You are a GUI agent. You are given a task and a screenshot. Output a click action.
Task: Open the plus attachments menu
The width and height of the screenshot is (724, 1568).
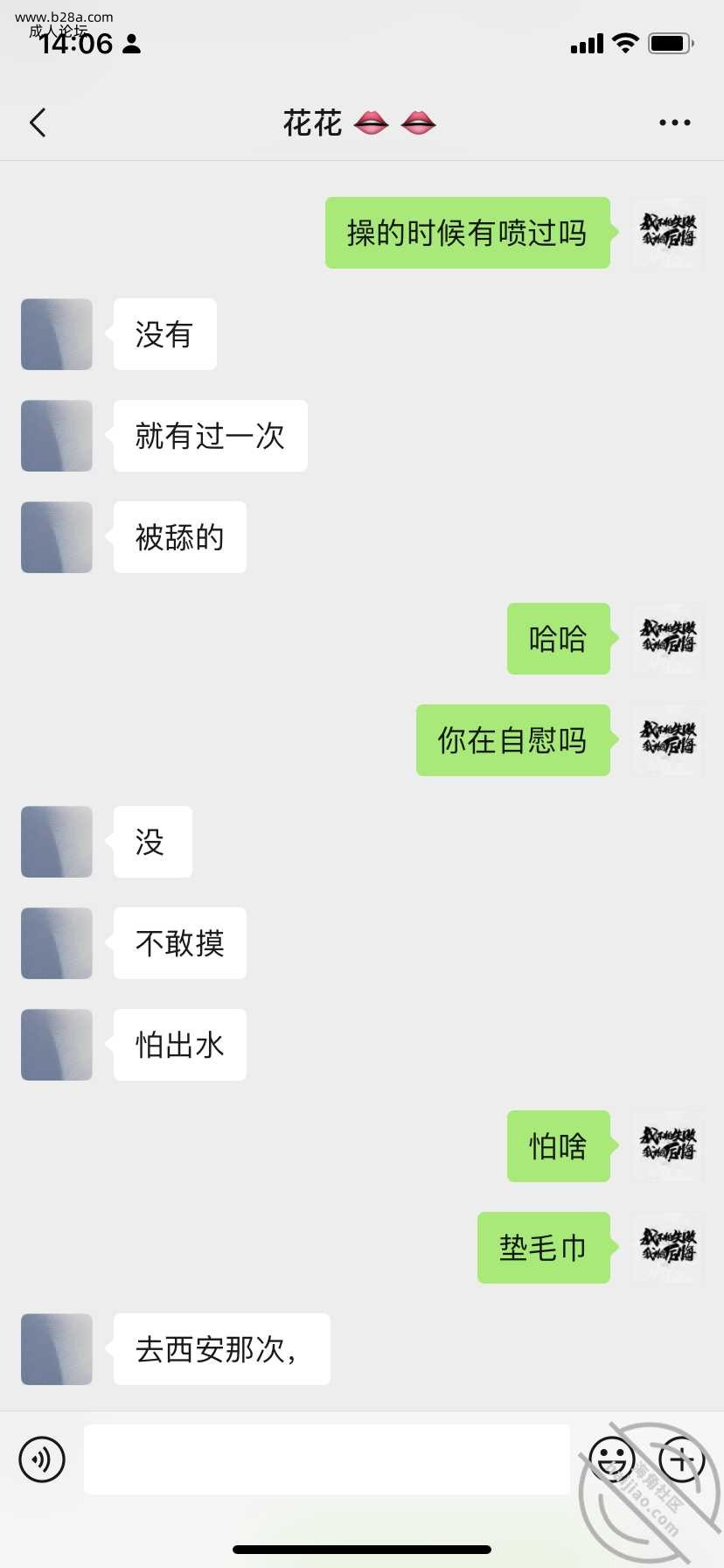click(681, 1459)
